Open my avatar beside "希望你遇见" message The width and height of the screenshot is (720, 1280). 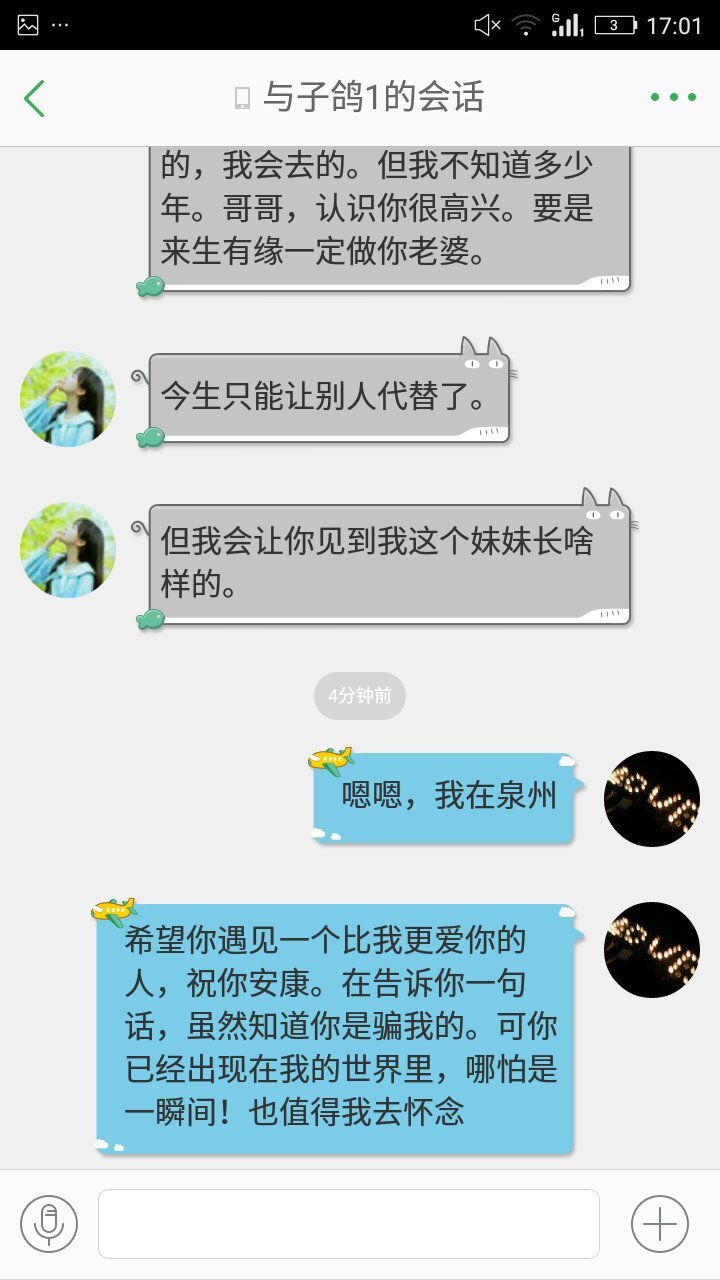(652, 949)
